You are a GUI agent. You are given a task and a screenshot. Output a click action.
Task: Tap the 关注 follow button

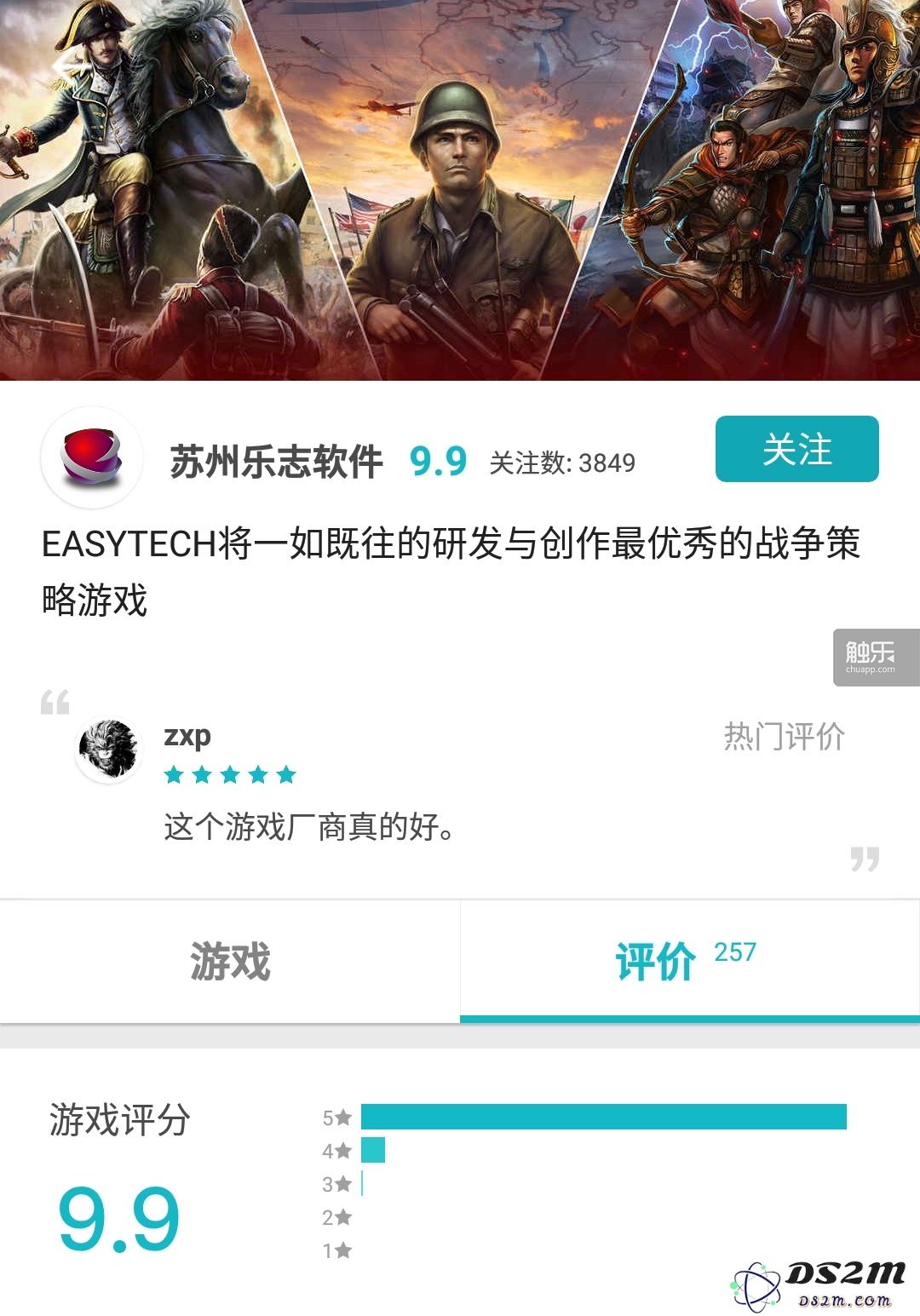[x=796, y=449]
